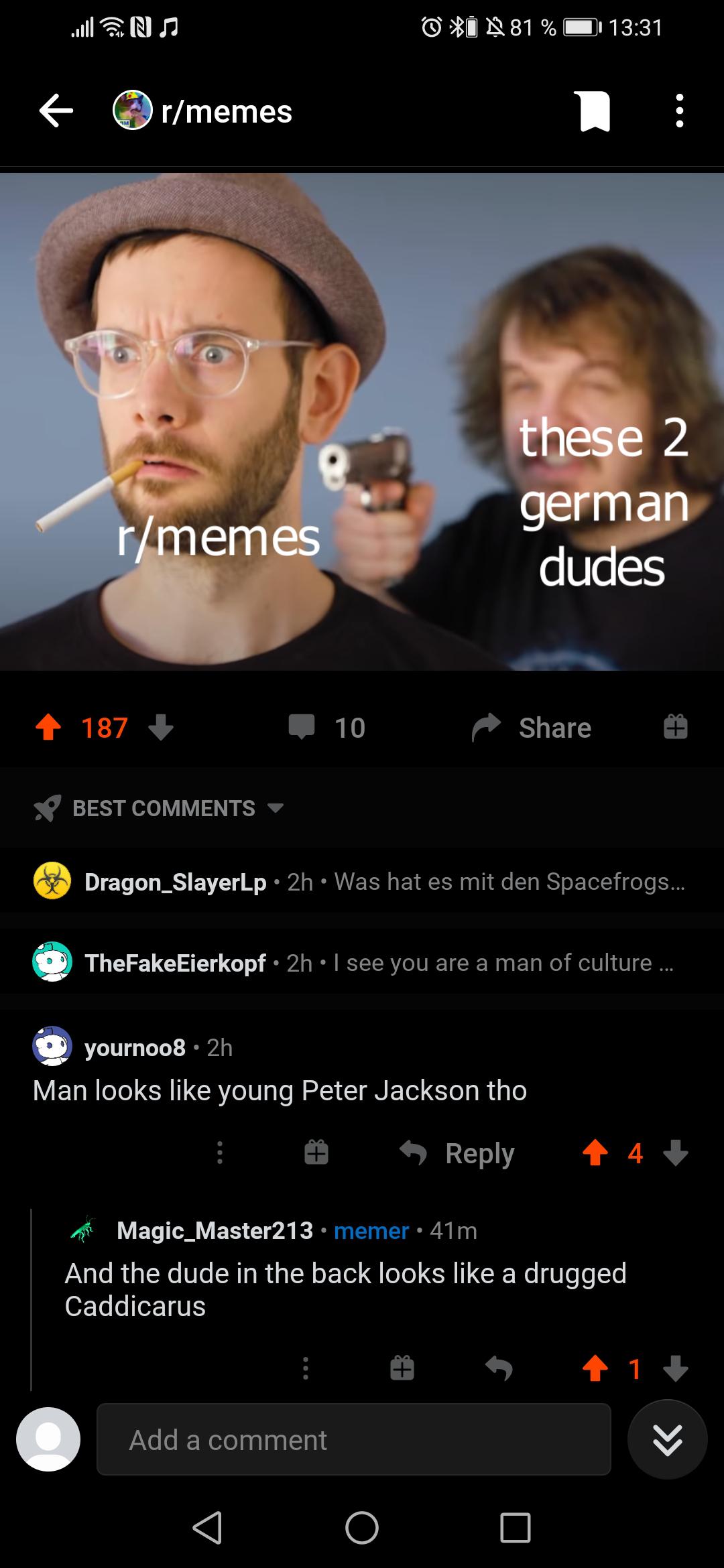Go back using the top-left arrow
Viewport: 724px width, 1568px height.
(56, 111)
